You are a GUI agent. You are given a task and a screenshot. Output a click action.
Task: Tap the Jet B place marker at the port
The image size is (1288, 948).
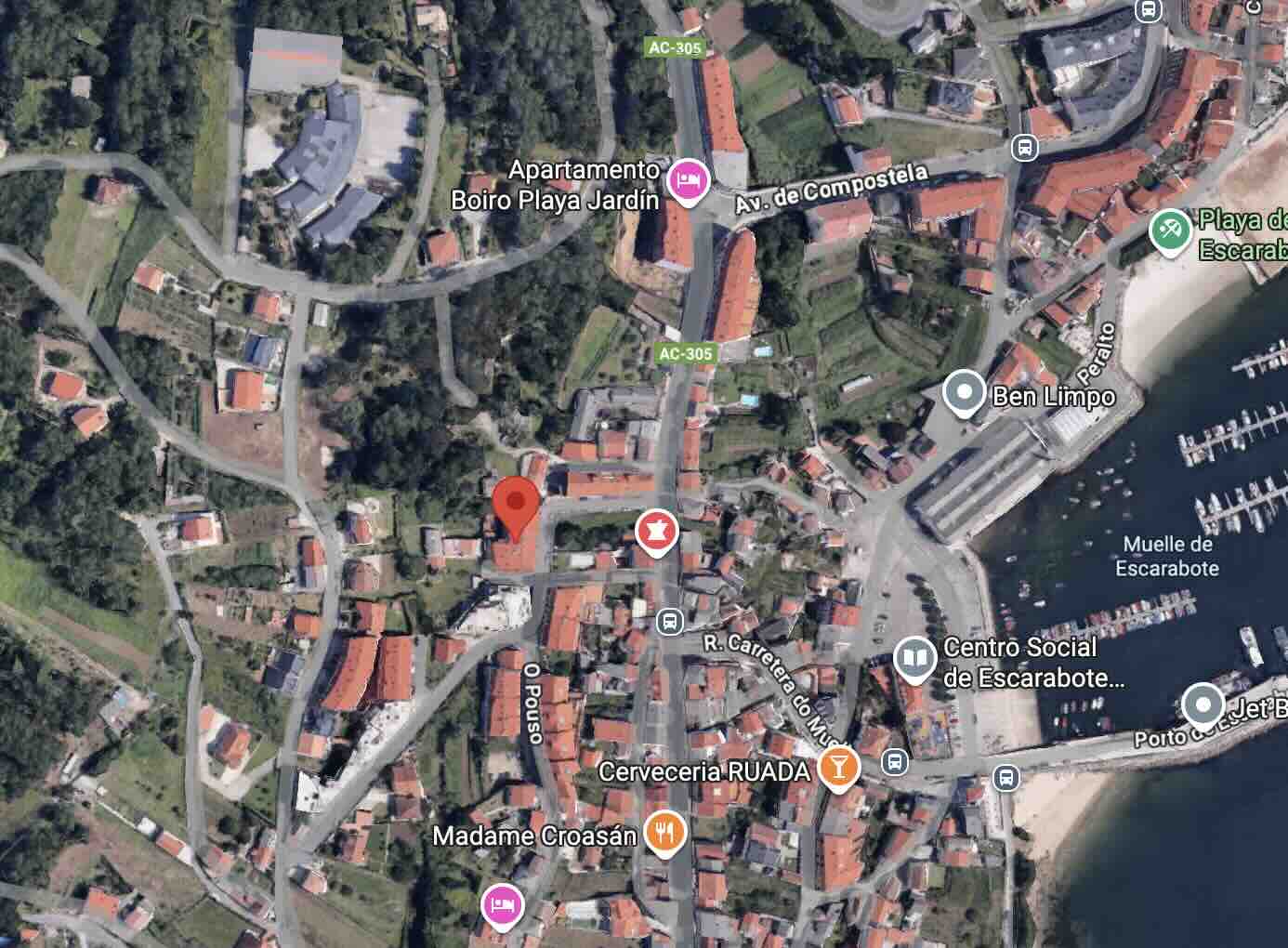click(1203, 704)
